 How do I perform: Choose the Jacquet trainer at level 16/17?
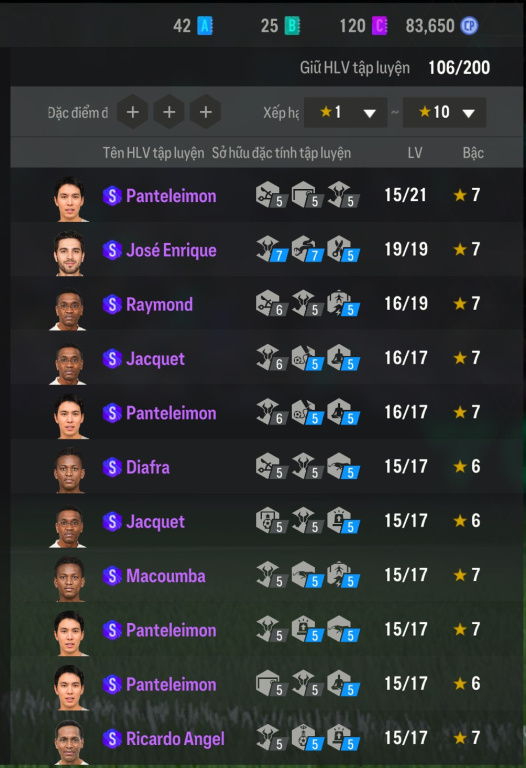pyautogui.click(x=266, y=358)
